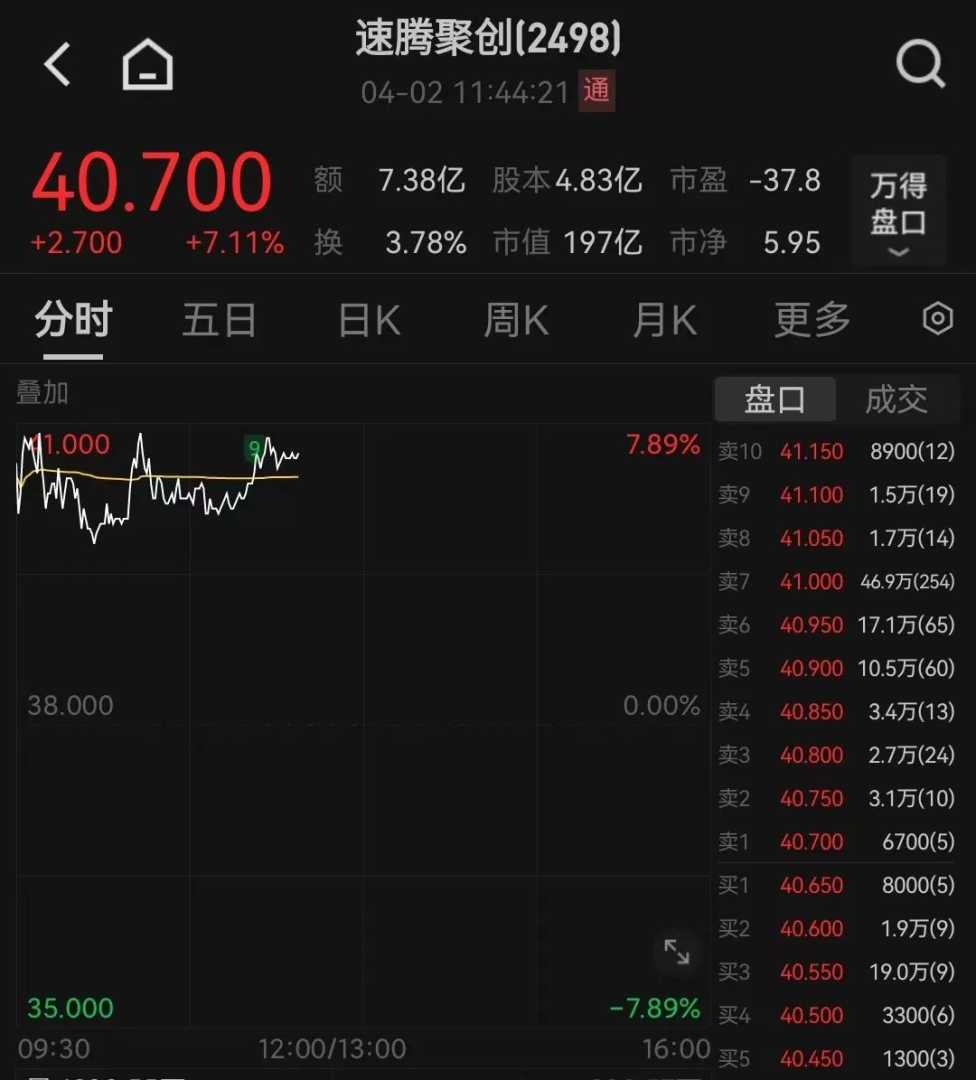
Task: Show the 月K chart
Action: [664, 321]
